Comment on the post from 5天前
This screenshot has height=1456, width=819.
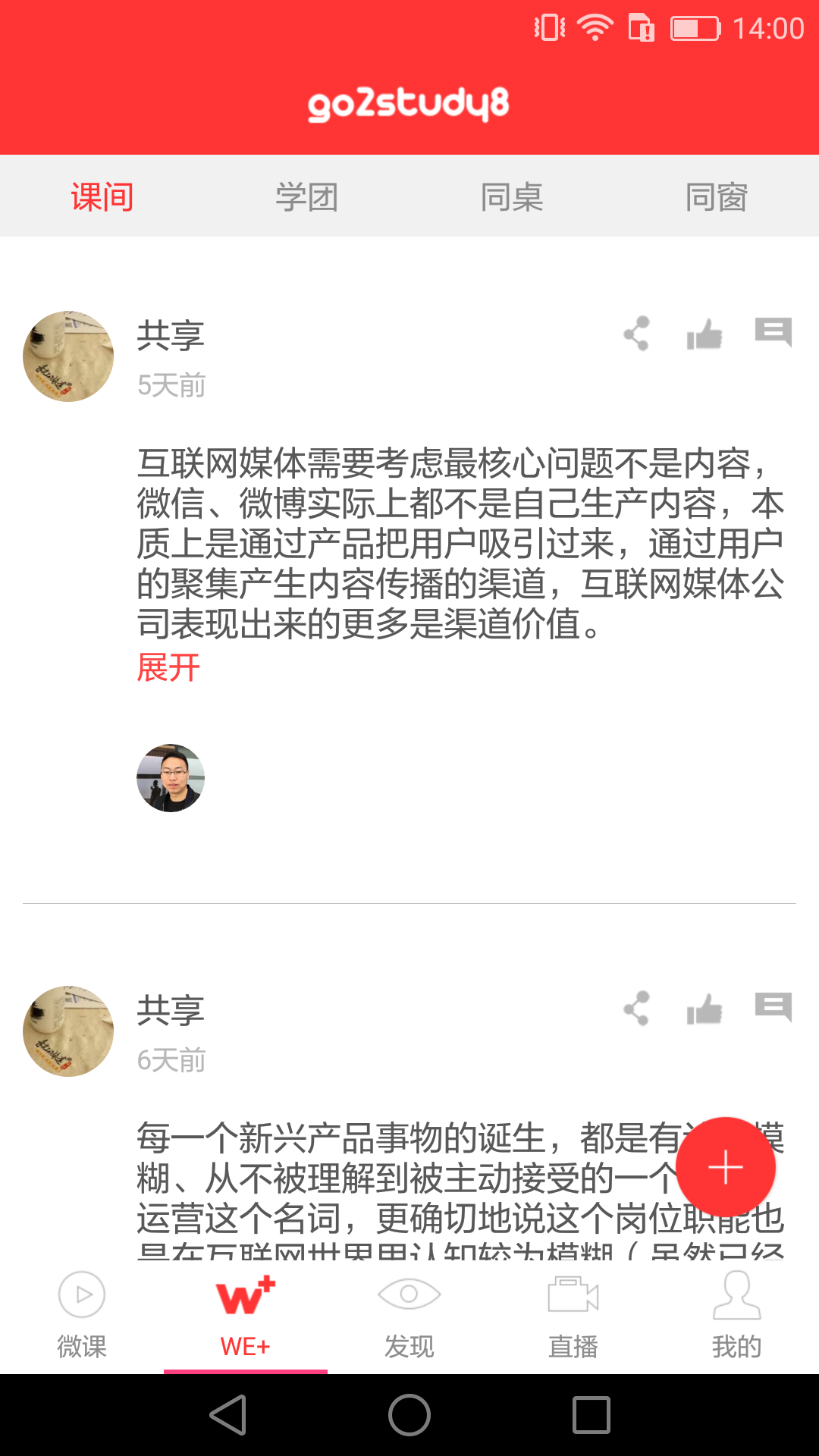(773, 332)
